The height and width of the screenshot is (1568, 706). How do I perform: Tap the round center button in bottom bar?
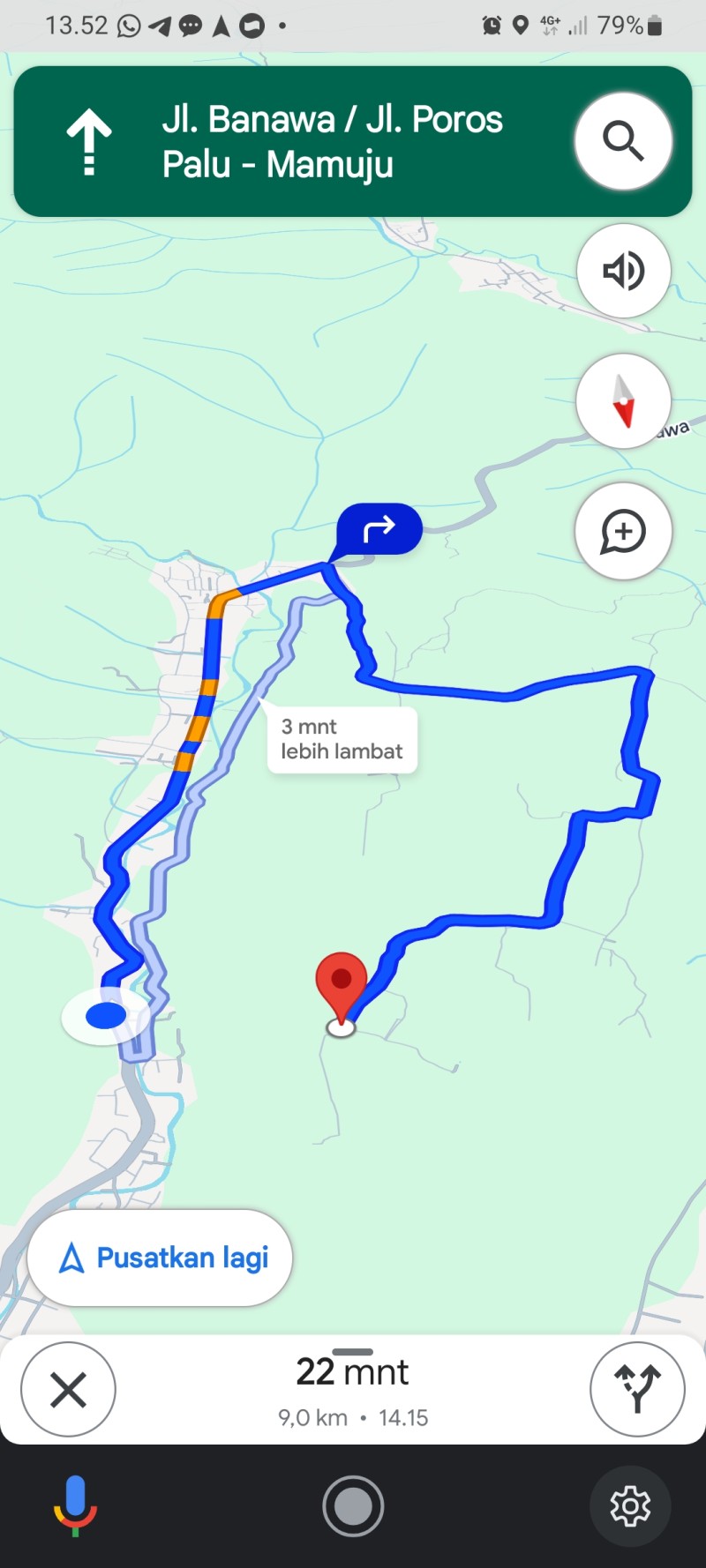coord(353,1506)
